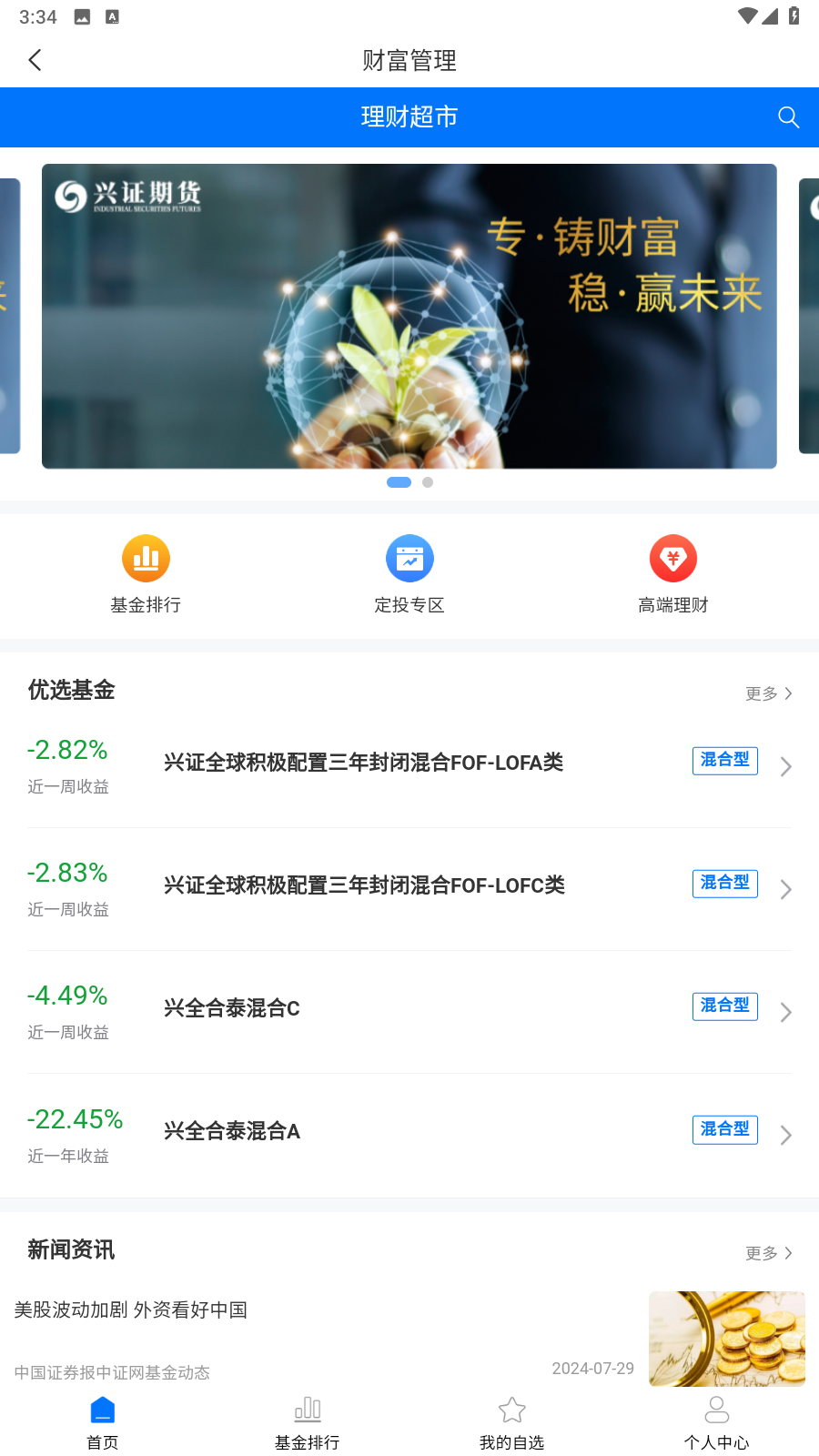Open 我的自选 watchlist via star icon

(512, 1420)
